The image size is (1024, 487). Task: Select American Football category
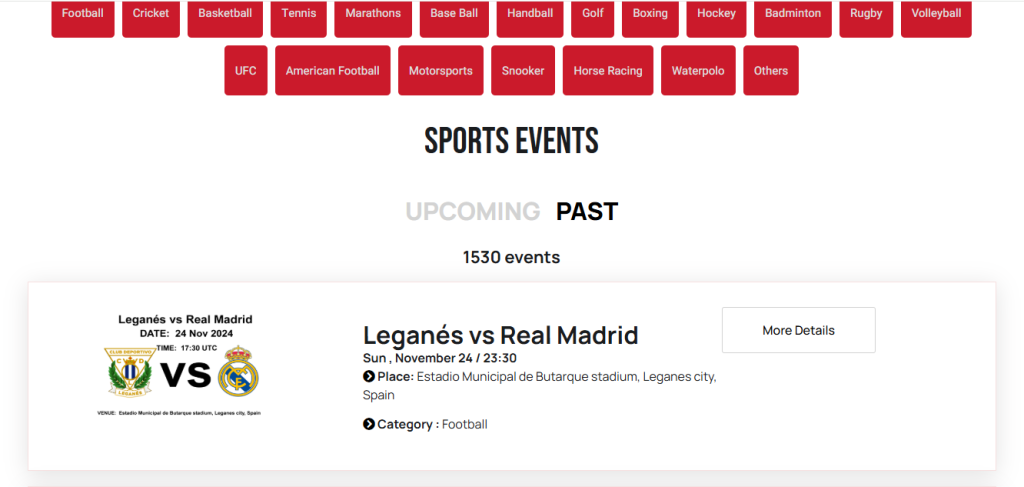[x=332, y=71]
